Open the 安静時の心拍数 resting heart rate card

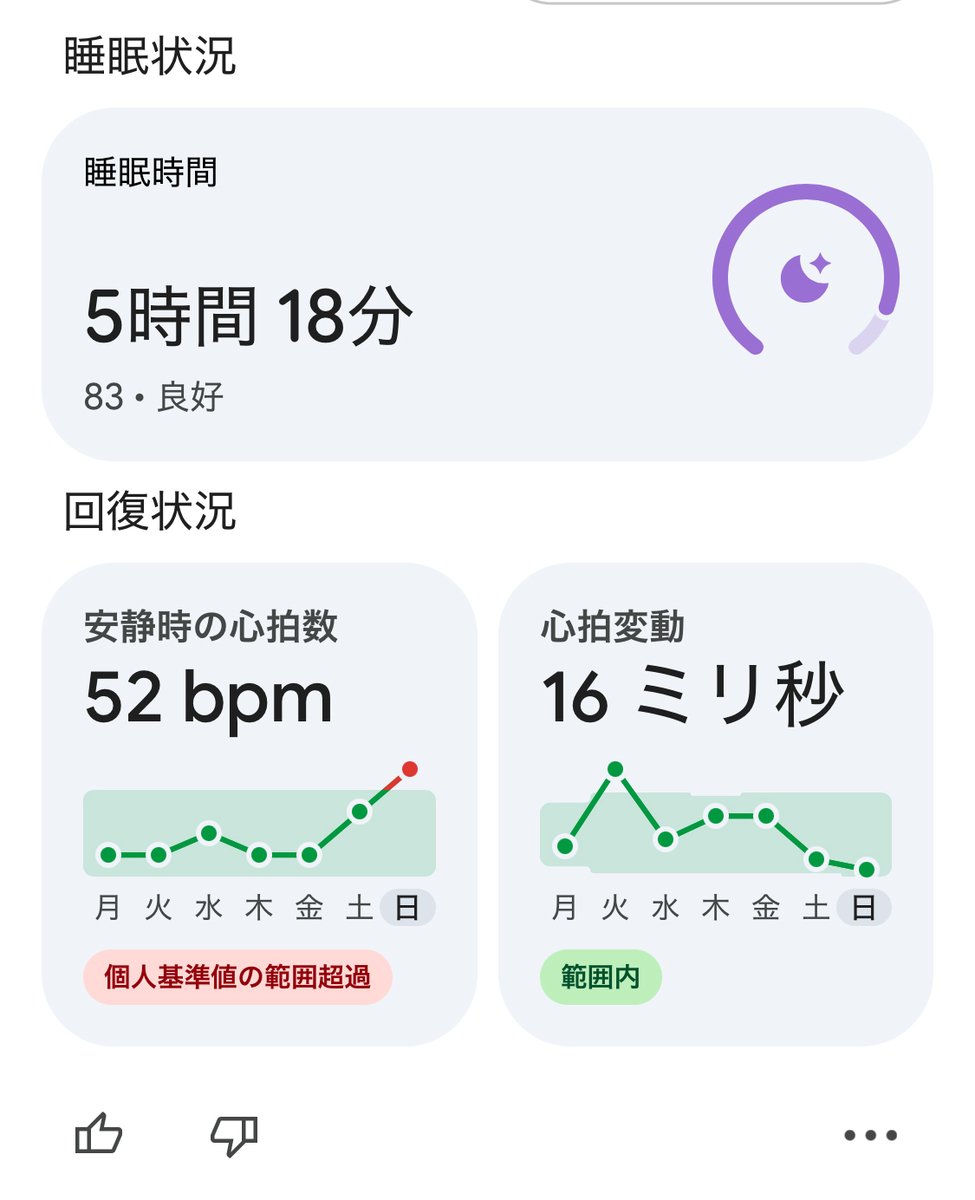click(259, 804)
